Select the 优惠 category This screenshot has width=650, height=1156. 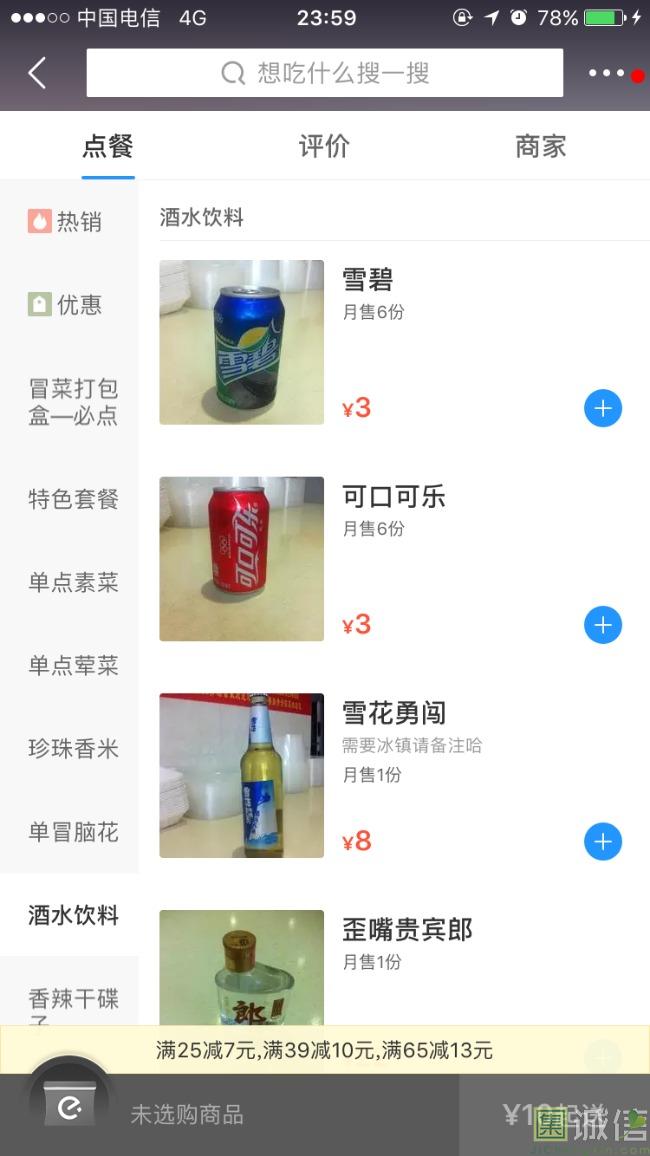pos(66,305)
